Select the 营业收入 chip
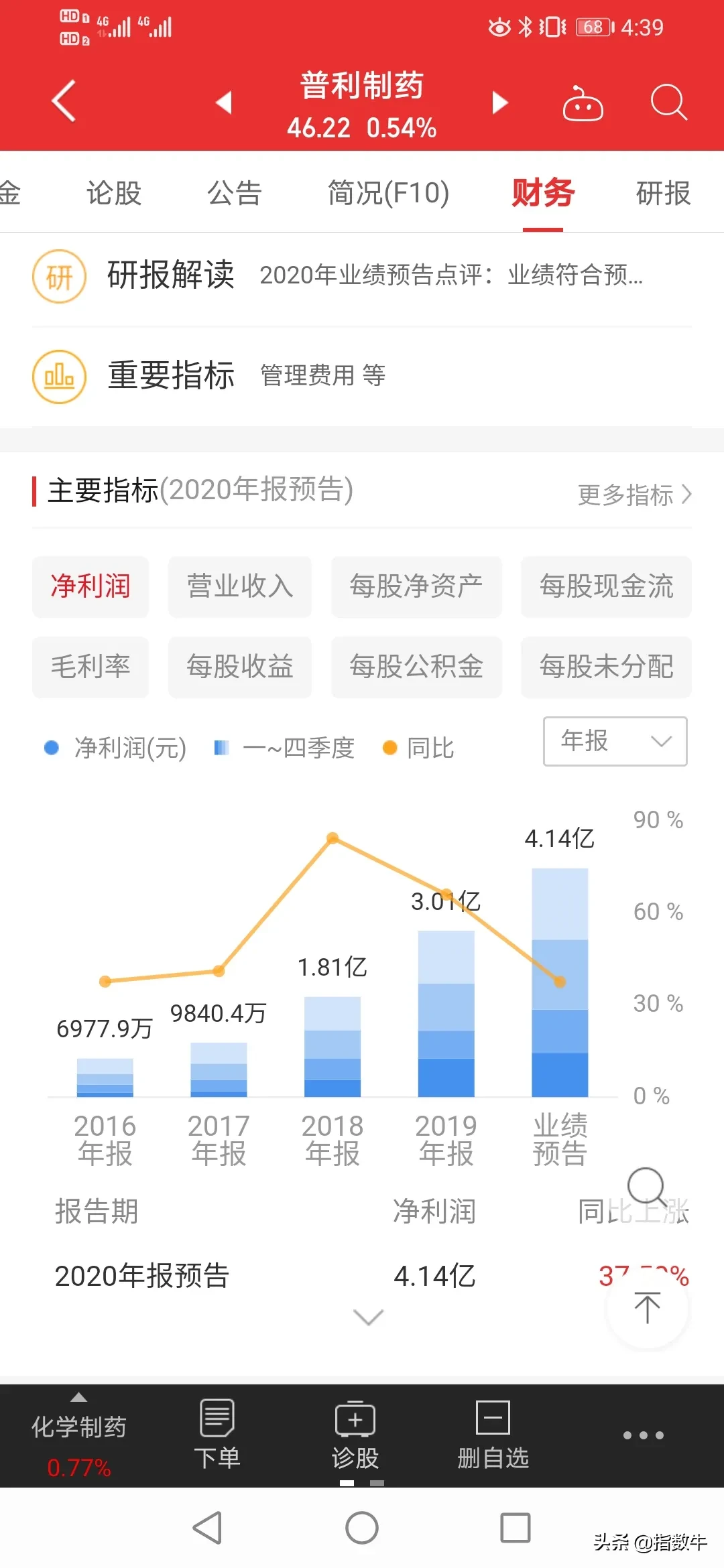Image resolution: width=724 pixels, height=1568 pixels. 240,586
